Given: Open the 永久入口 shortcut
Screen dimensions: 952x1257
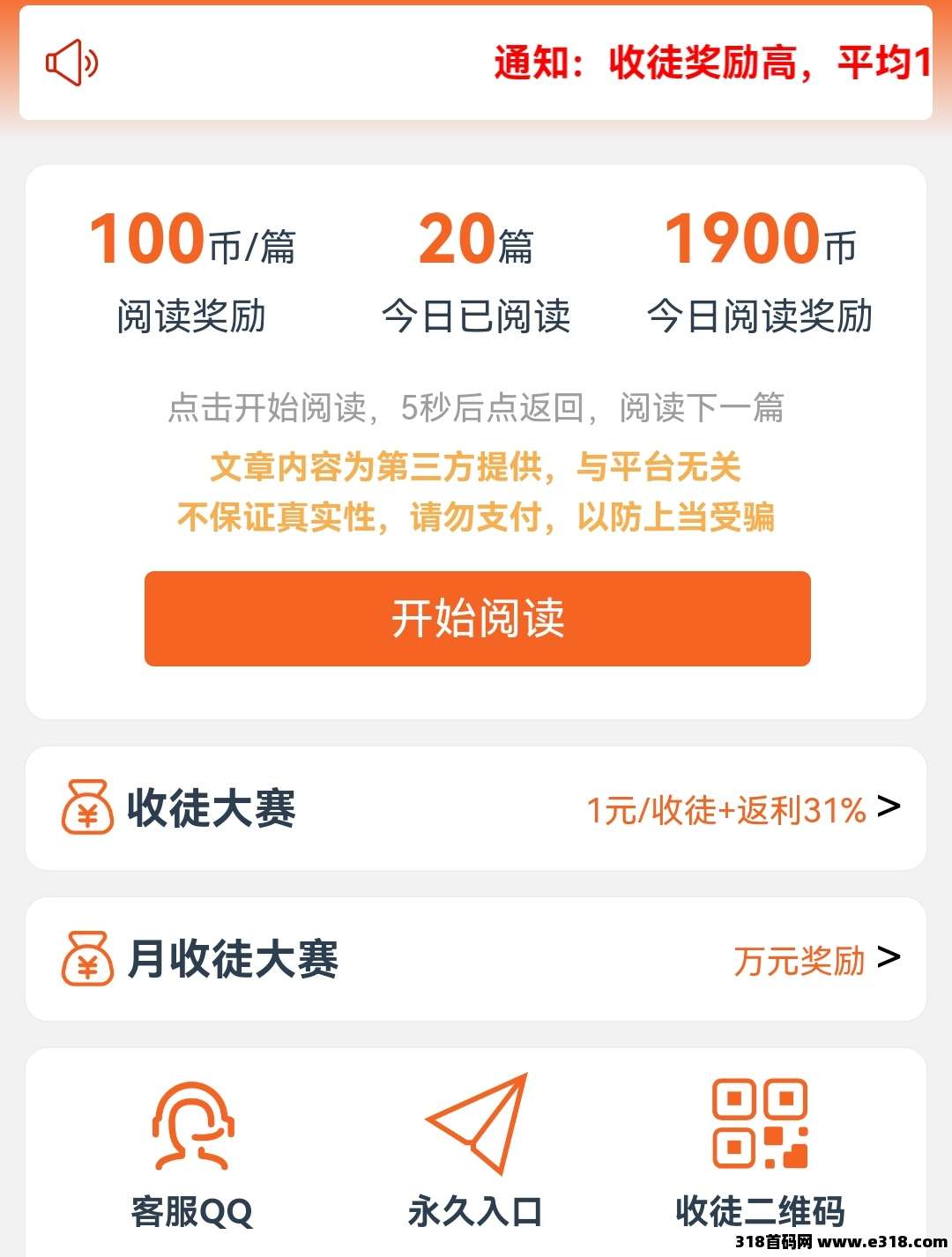Looking at the screenshot, I should (x=475, y=1152).
